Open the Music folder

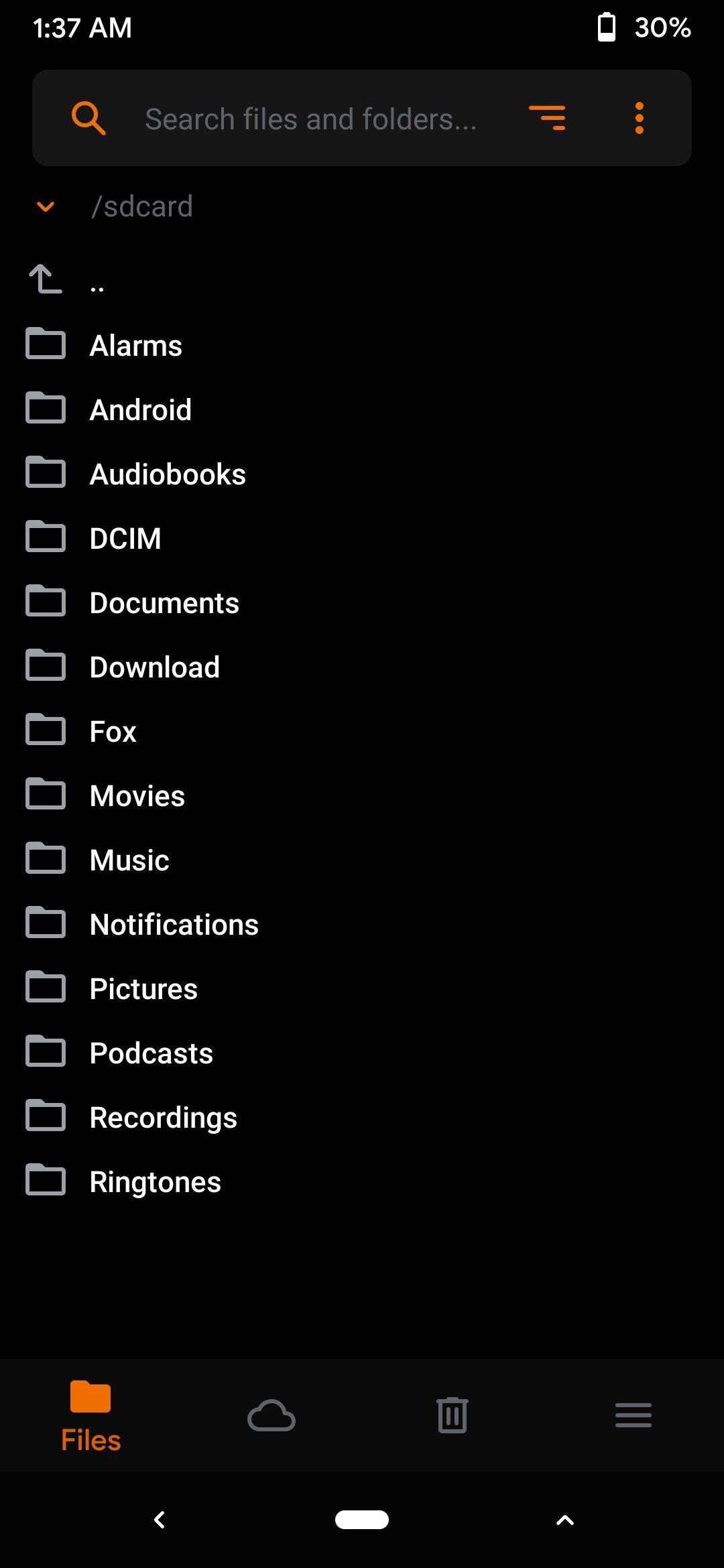click(x=362, y=860)
